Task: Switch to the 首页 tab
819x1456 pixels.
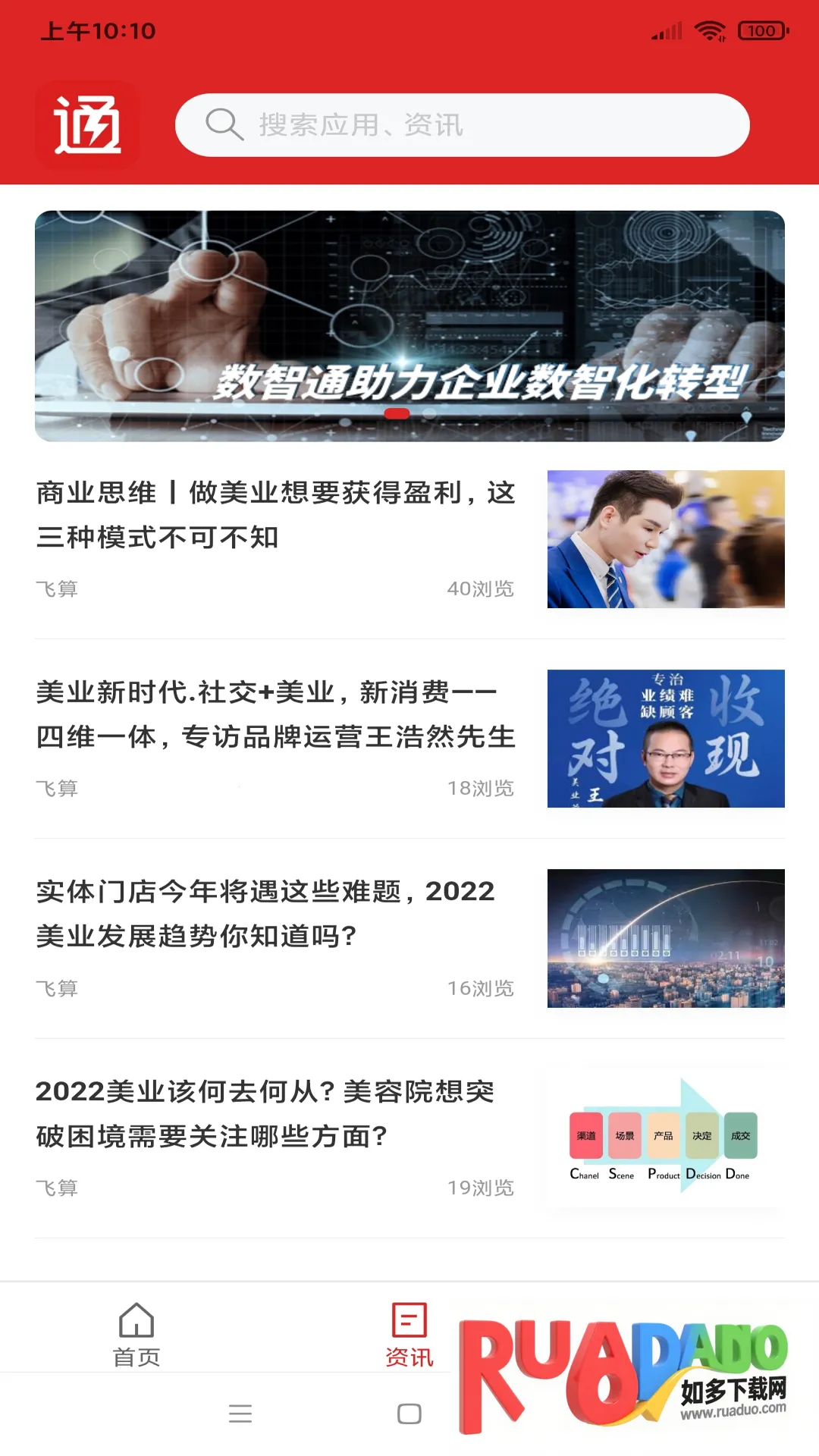Action: [x=136, y=1335]
